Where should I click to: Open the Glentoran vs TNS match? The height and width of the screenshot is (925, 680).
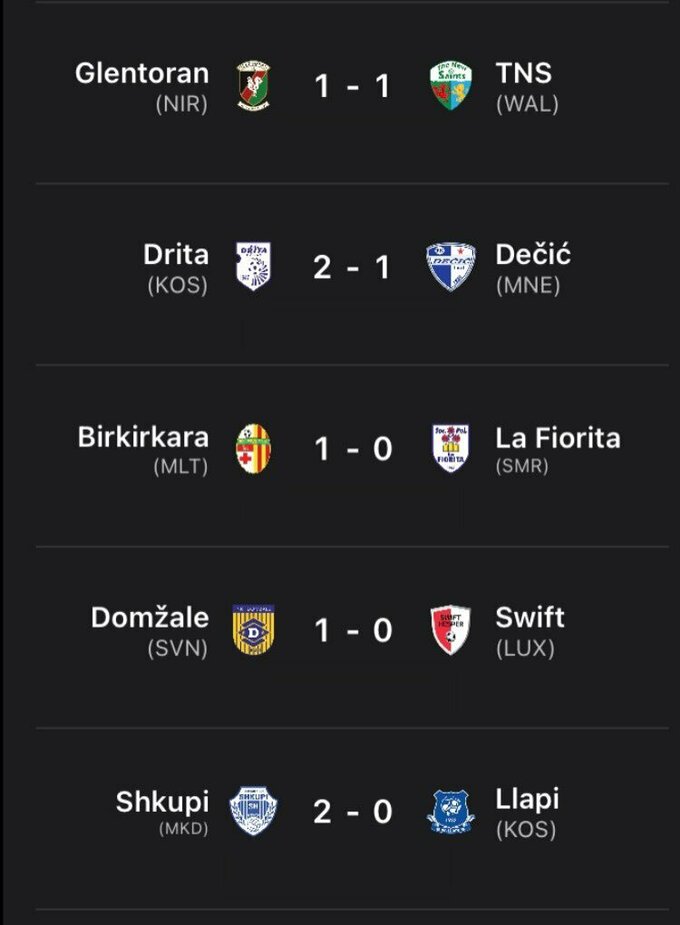point(352,87)
